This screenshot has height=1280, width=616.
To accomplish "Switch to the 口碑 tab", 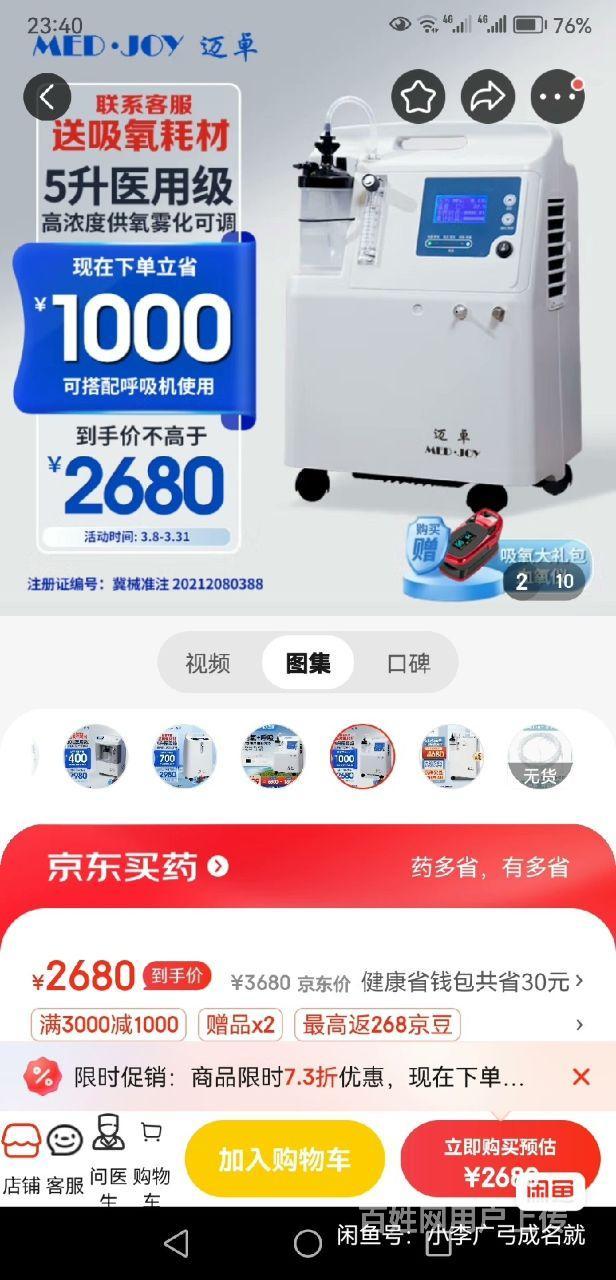I will 408,663.
